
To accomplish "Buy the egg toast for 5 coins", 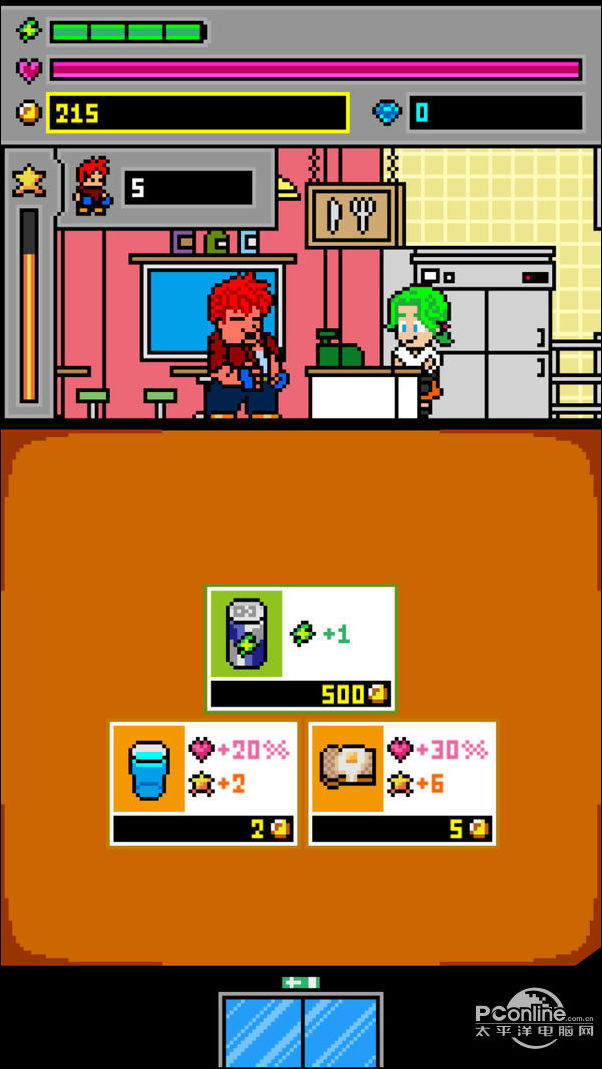I will pos(402,783).
